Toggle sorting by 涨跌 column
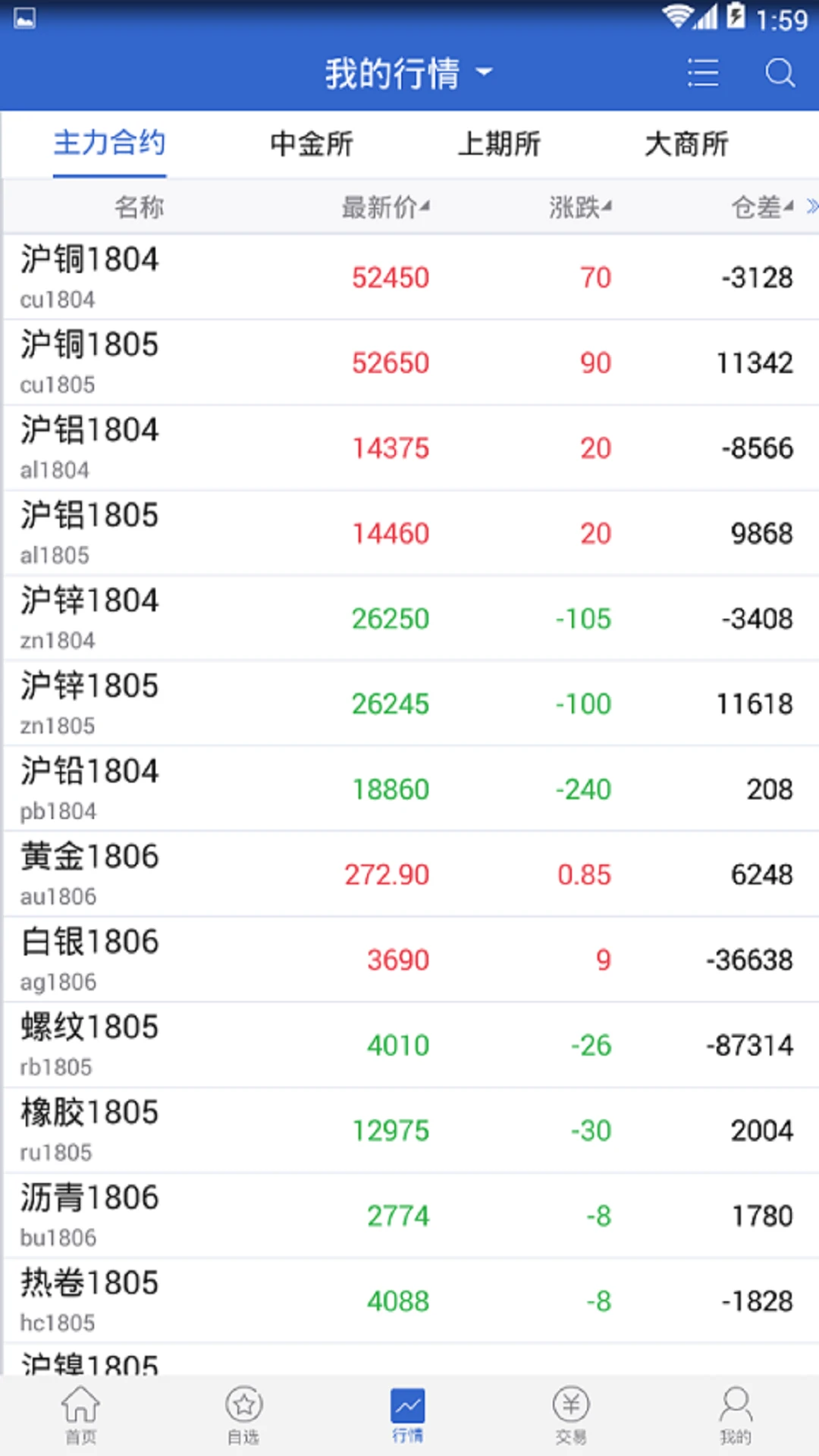Screen dimensions: 819x1456 (580, 206)
